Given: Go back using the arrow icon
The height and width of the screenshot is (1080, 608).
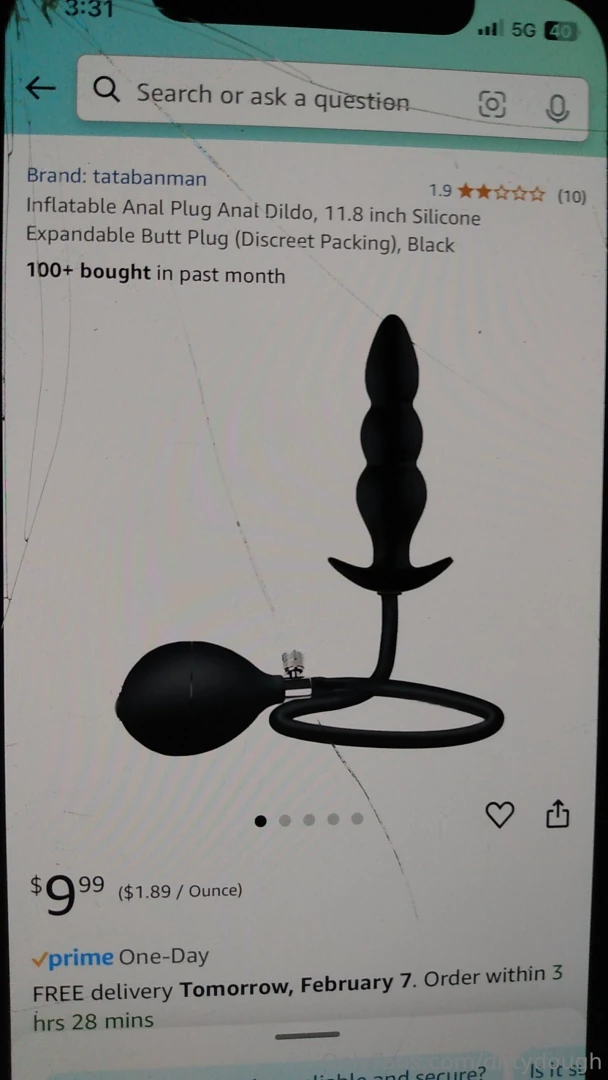Looking at the screenshot, I should [x=40, y=89].
